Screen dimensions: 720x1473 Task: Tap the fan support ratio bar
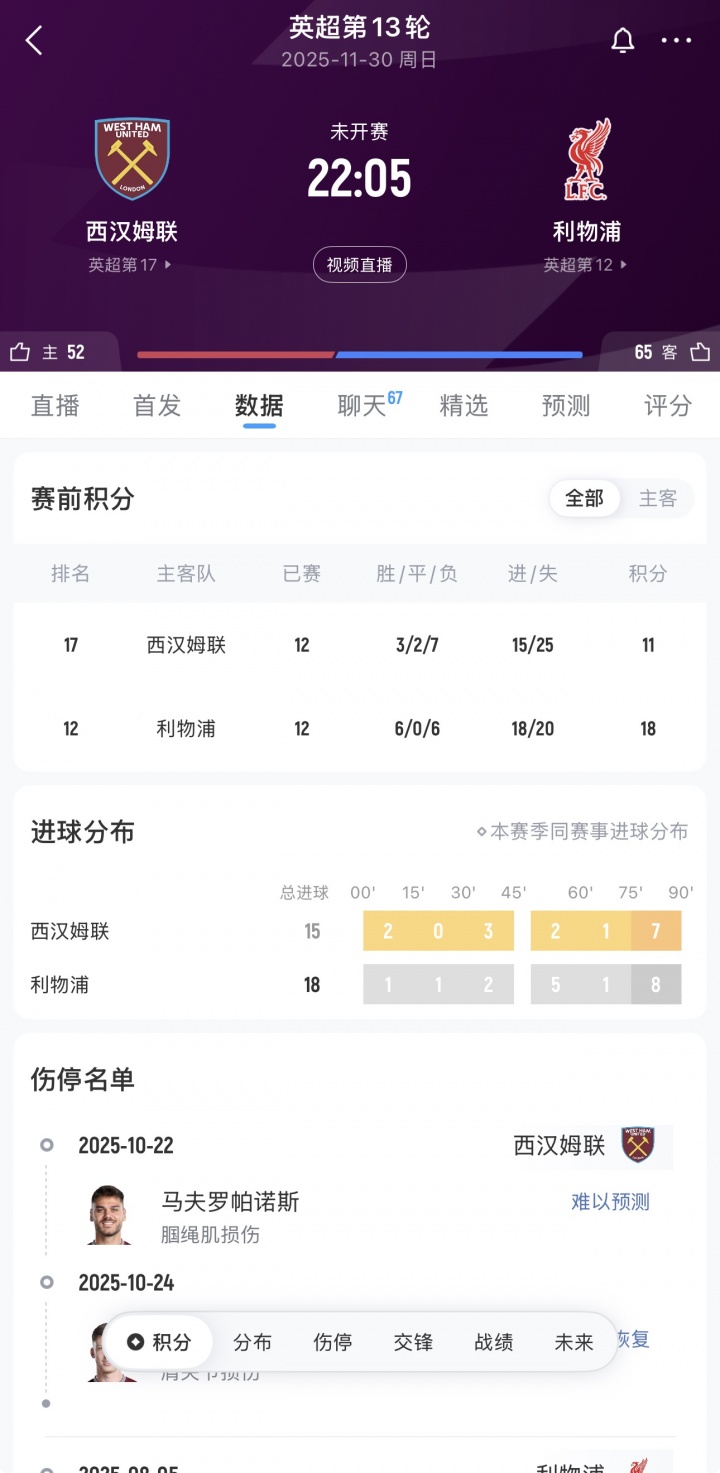360,353
